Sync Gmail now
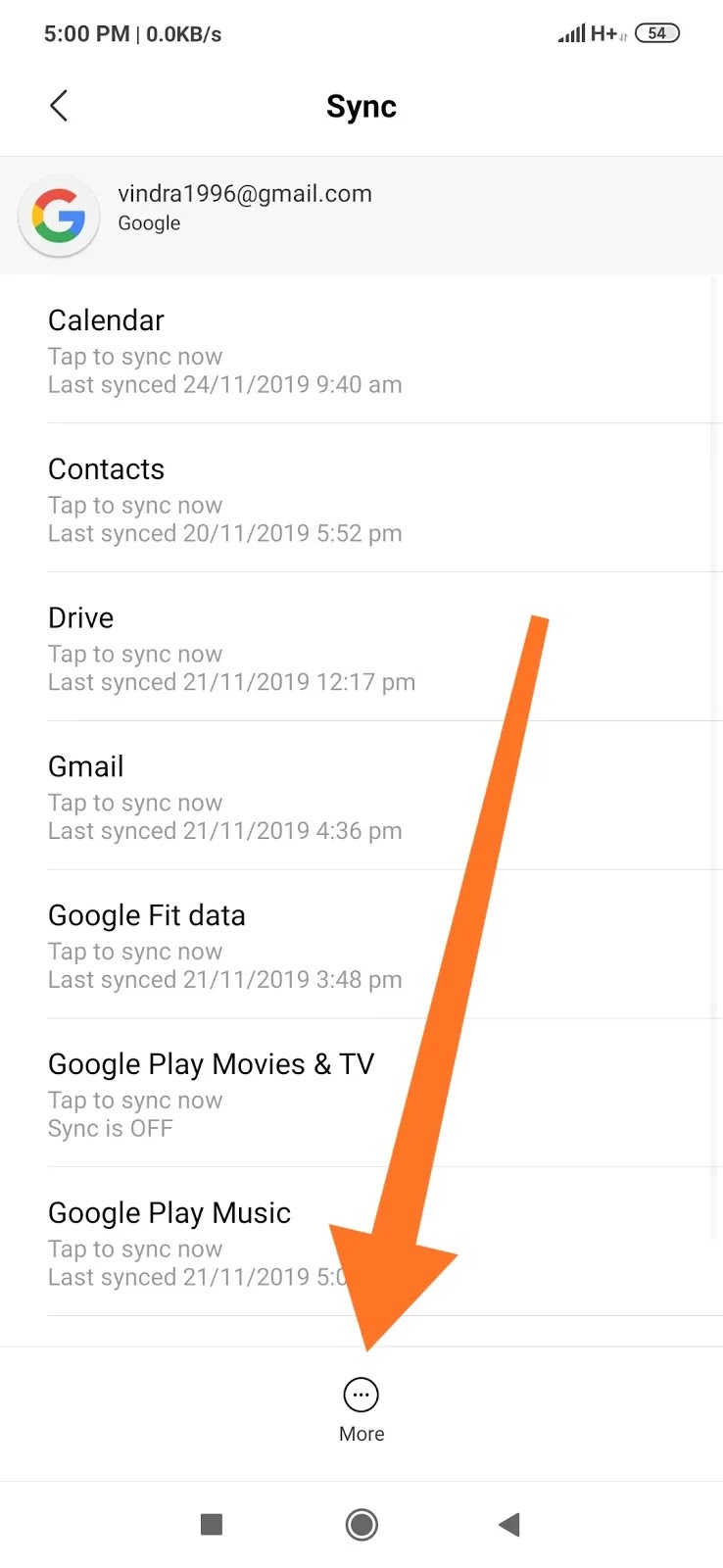The width and height of the screenshot is (723, 1568). (225, 797)
